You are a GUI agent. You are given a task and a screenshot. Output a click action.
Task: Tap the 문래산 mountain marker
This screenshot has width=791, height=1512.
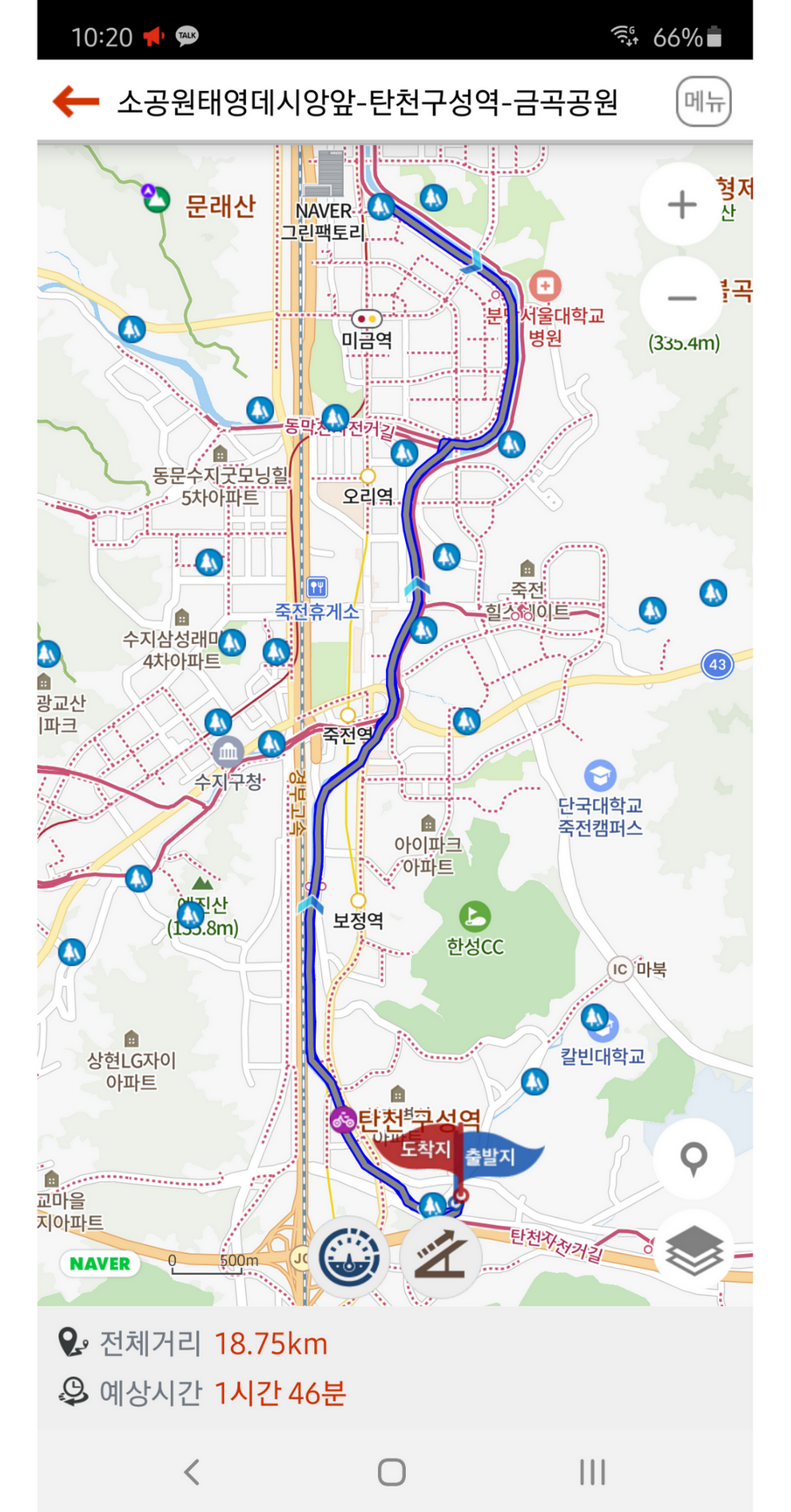point(157,199)
